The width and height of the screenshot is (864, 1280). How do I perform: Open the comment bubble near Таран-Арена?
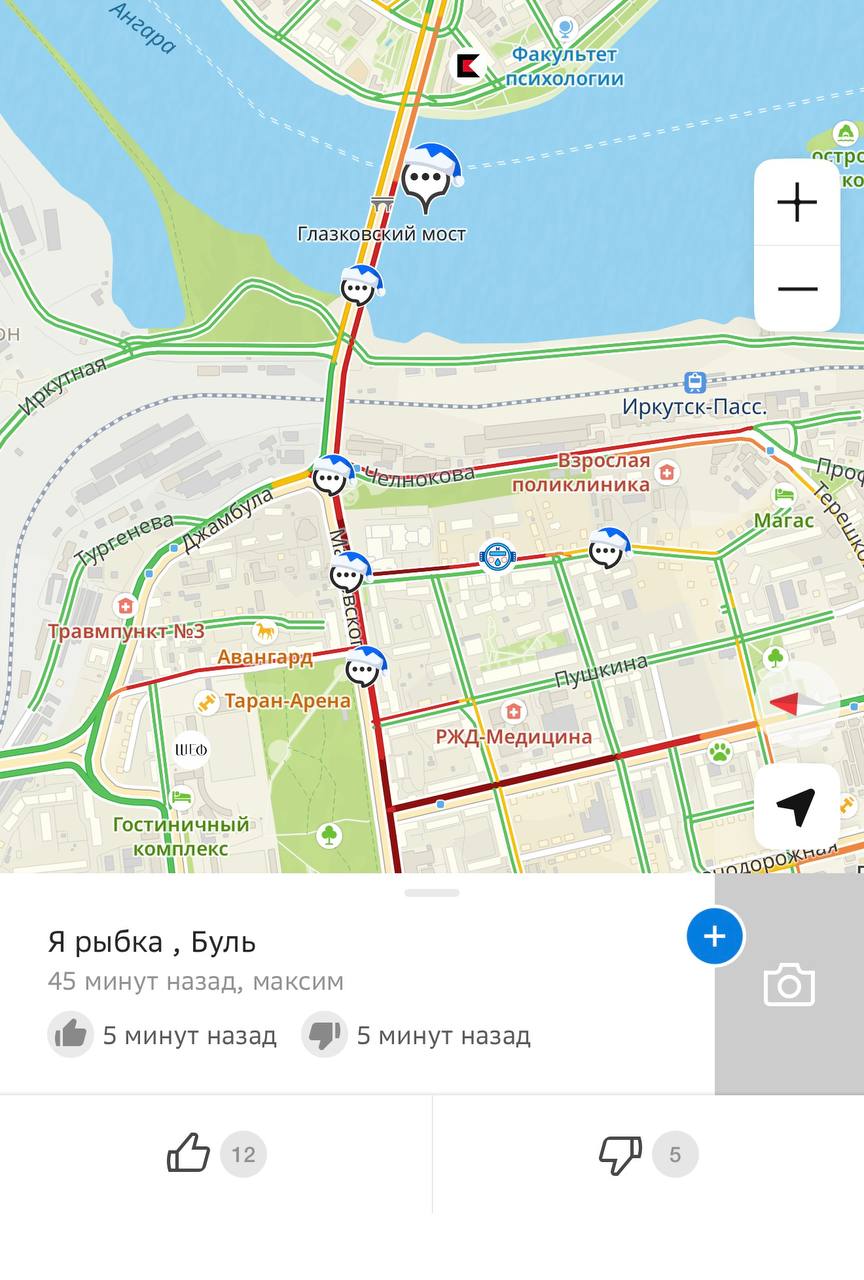pyautogui.click(x=365, y=668)
